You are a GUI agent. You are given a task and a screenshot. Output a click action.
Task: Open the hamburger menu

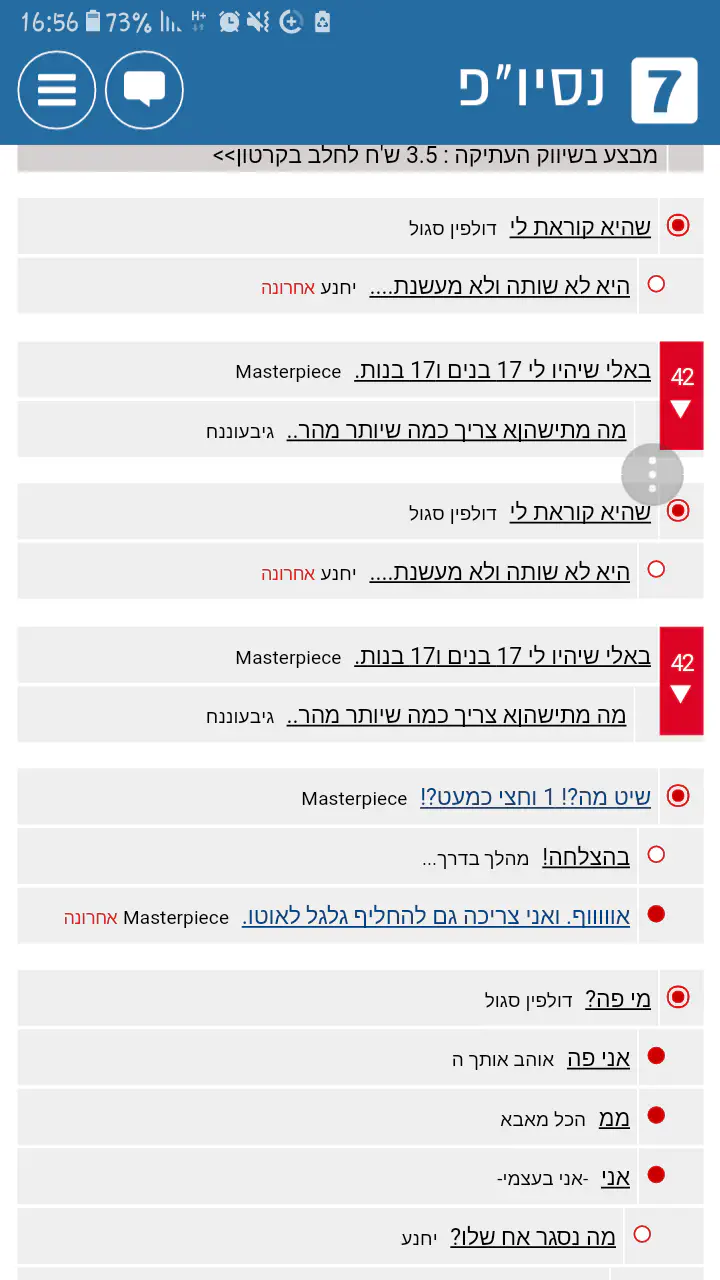(x=57, y=90)
